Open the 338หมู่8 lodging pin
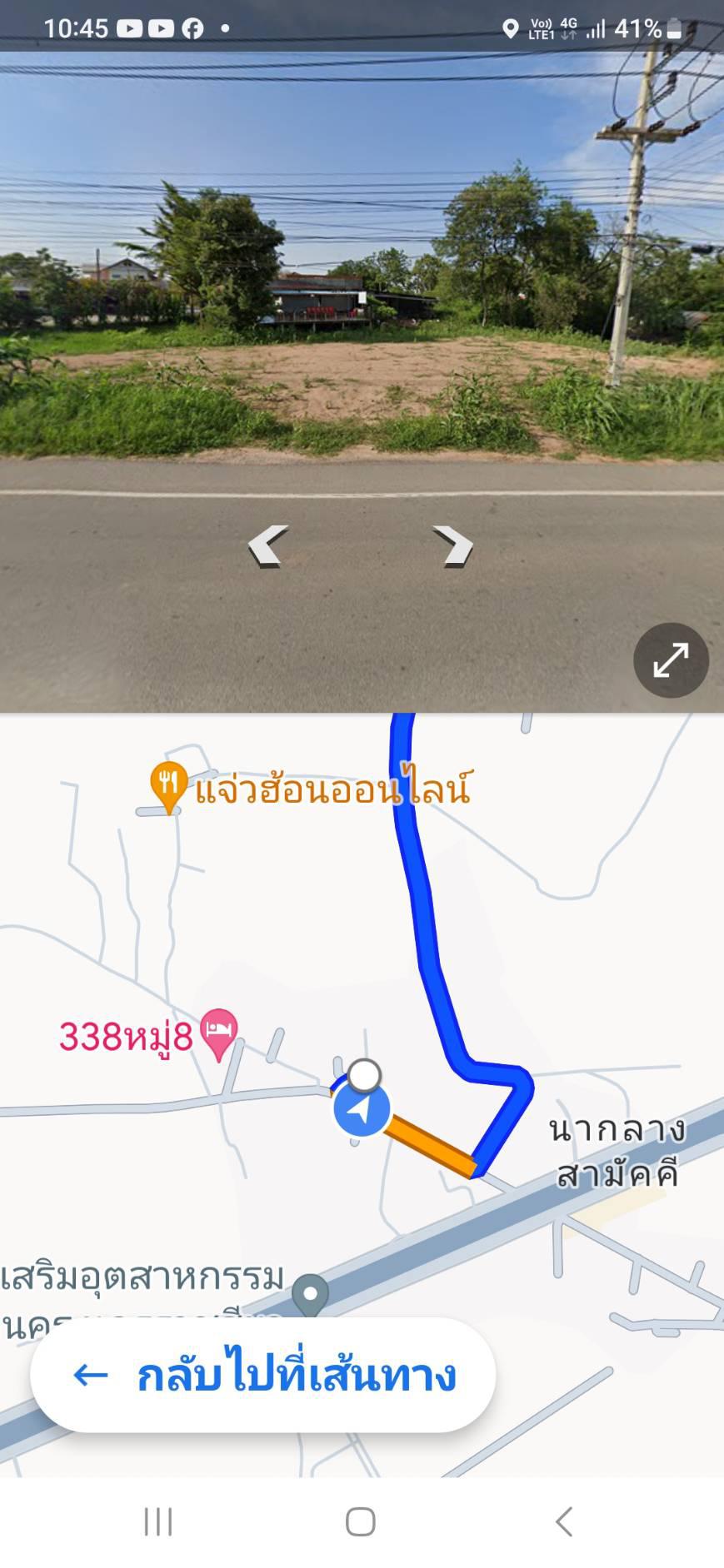 (219, 1035)
